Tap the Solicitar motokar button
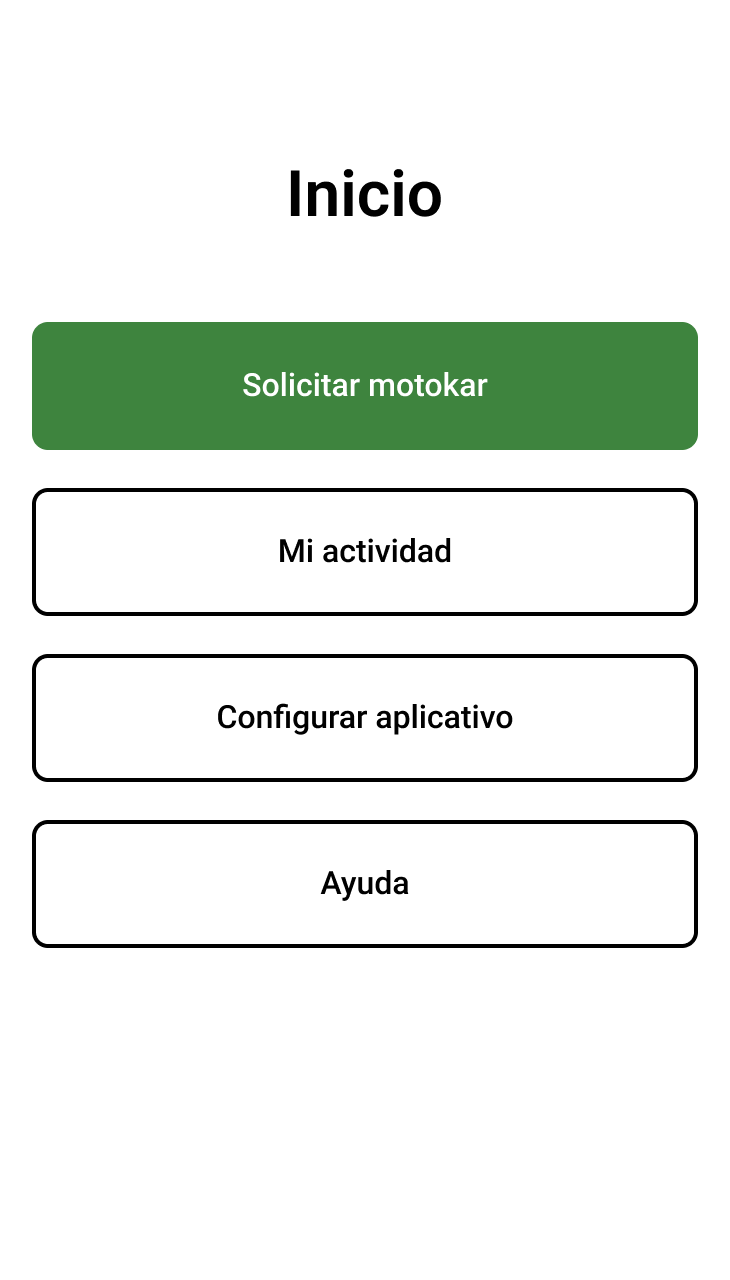This screenshot has height=1280, width=730. point(364,386)
